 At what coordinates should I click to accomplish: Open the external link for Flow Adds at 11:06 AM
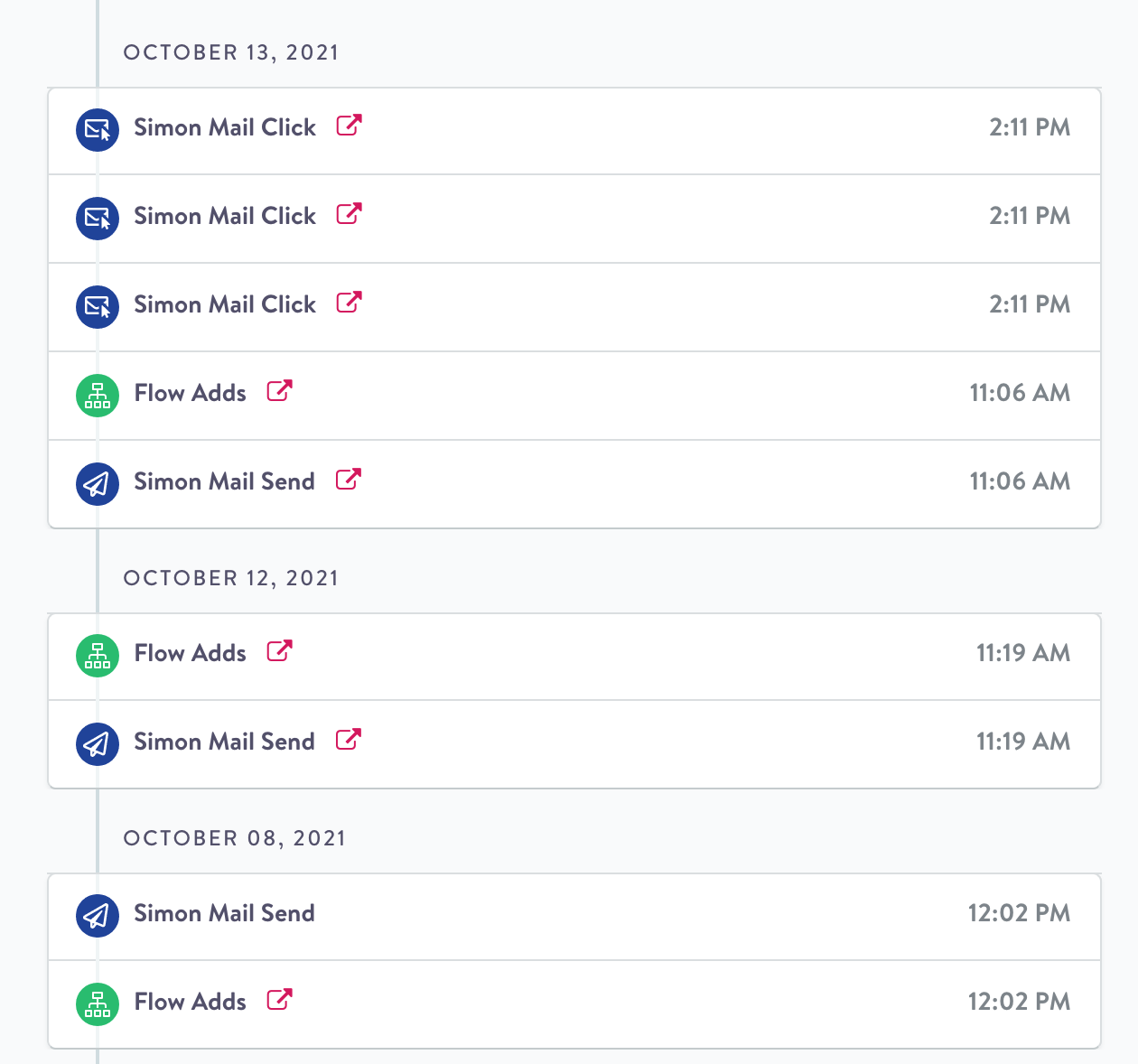tap(279, 391)
